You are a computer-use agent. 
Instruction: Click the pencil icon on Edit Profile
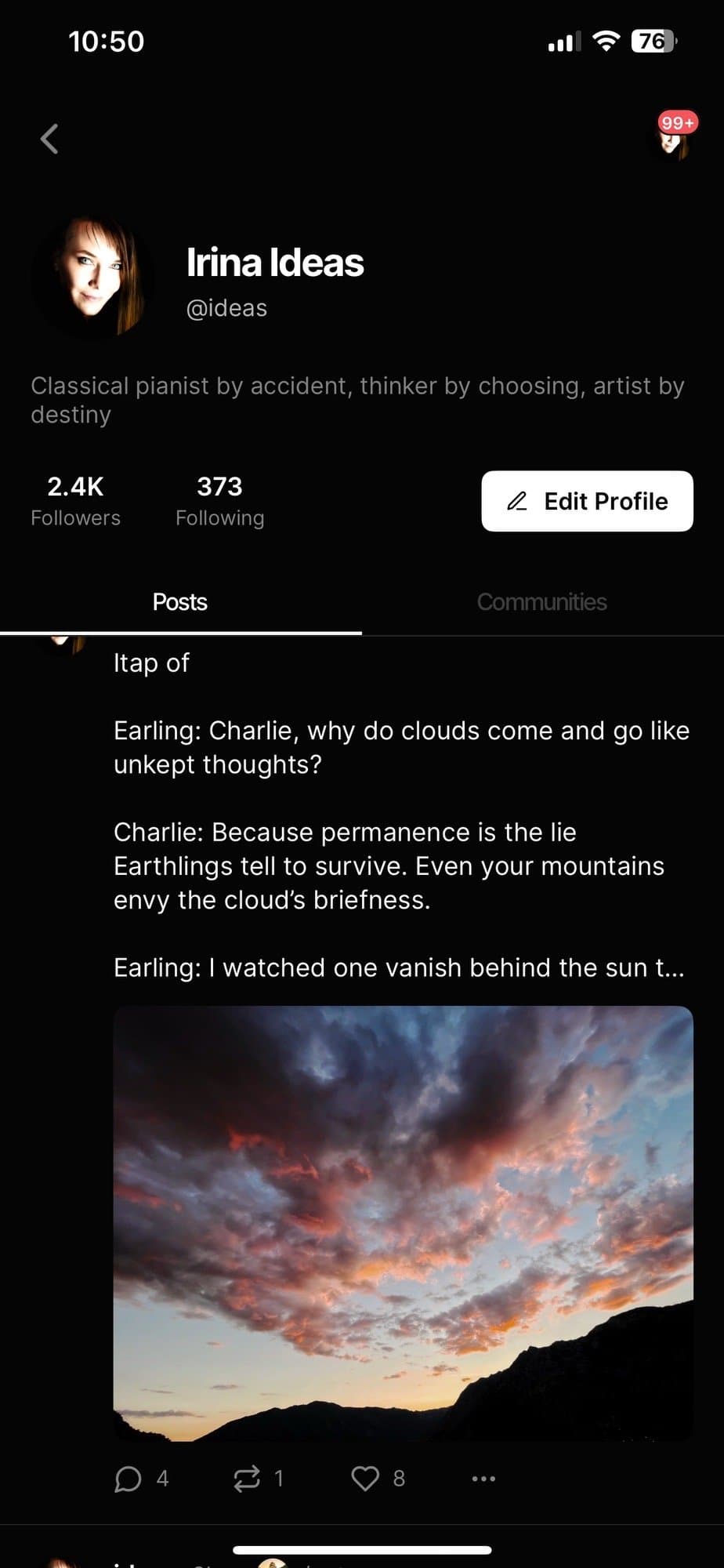pos(519,501)
